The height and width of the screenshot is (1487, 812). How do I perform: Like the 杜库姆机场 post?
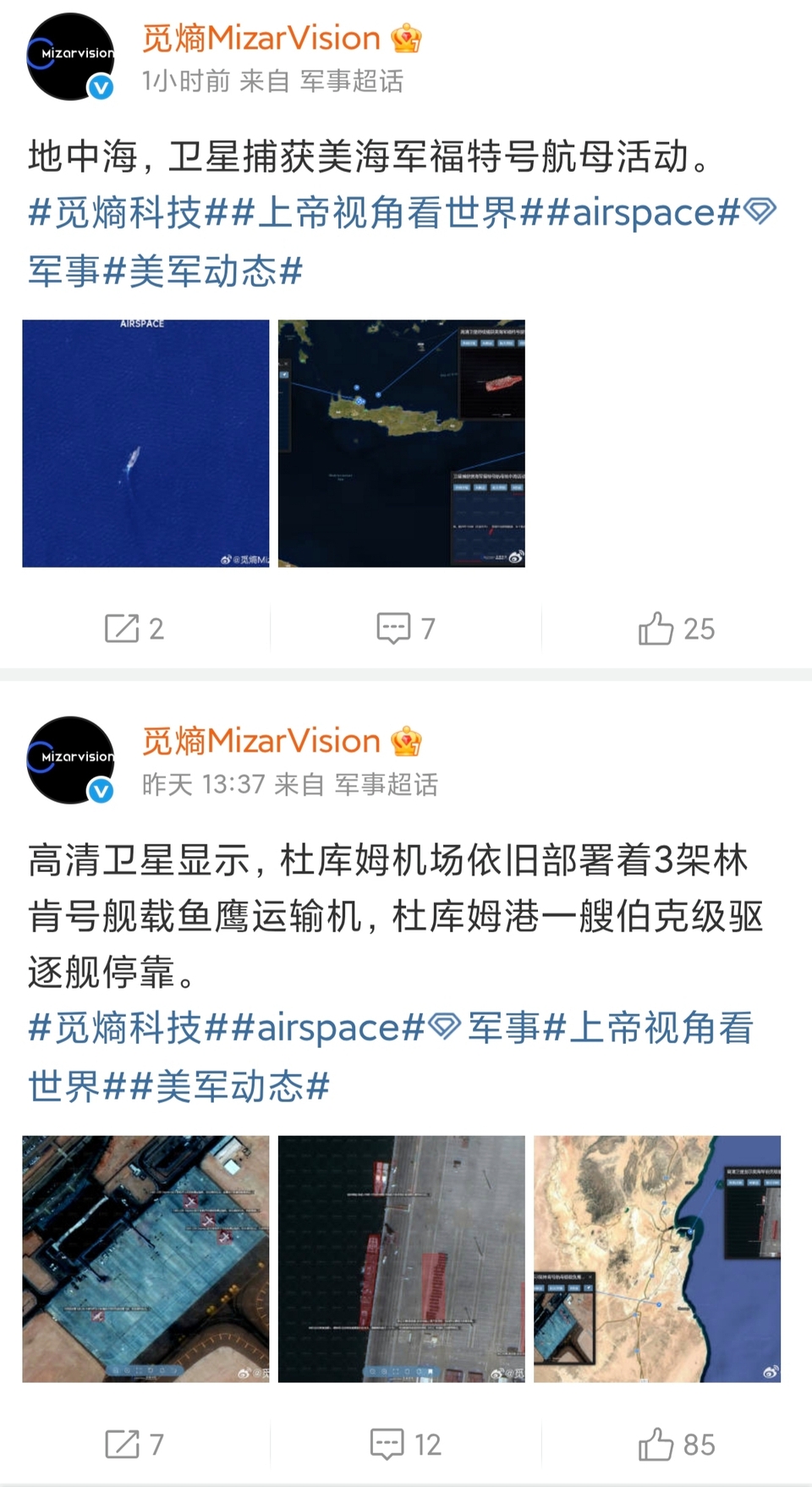(x=676, y=1445)
